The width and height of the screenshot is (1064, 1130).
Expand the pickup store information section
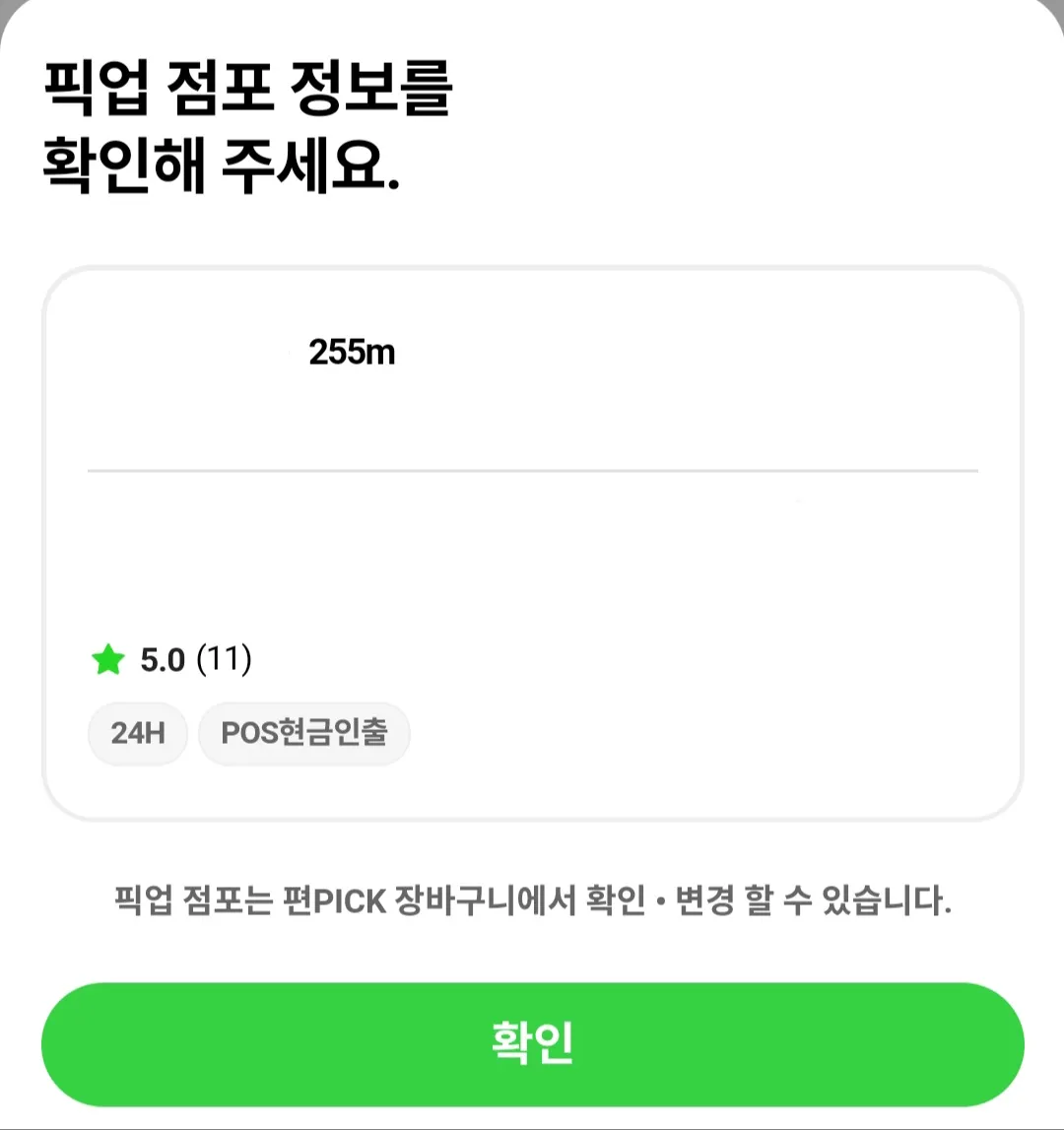pyautogui.click(x=532, y=542)
